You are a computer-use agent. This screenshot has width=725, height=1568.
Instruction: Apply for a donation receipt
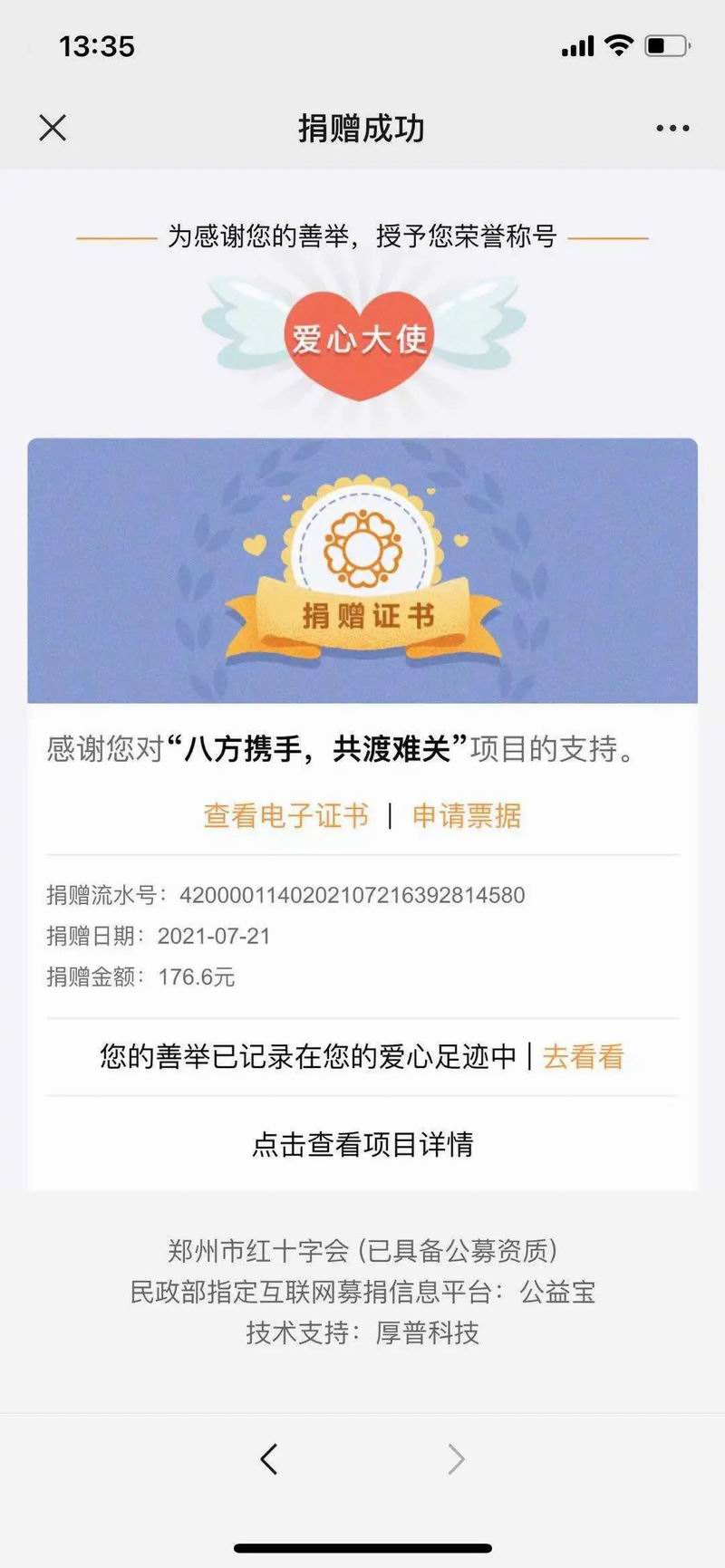point(467,815)
